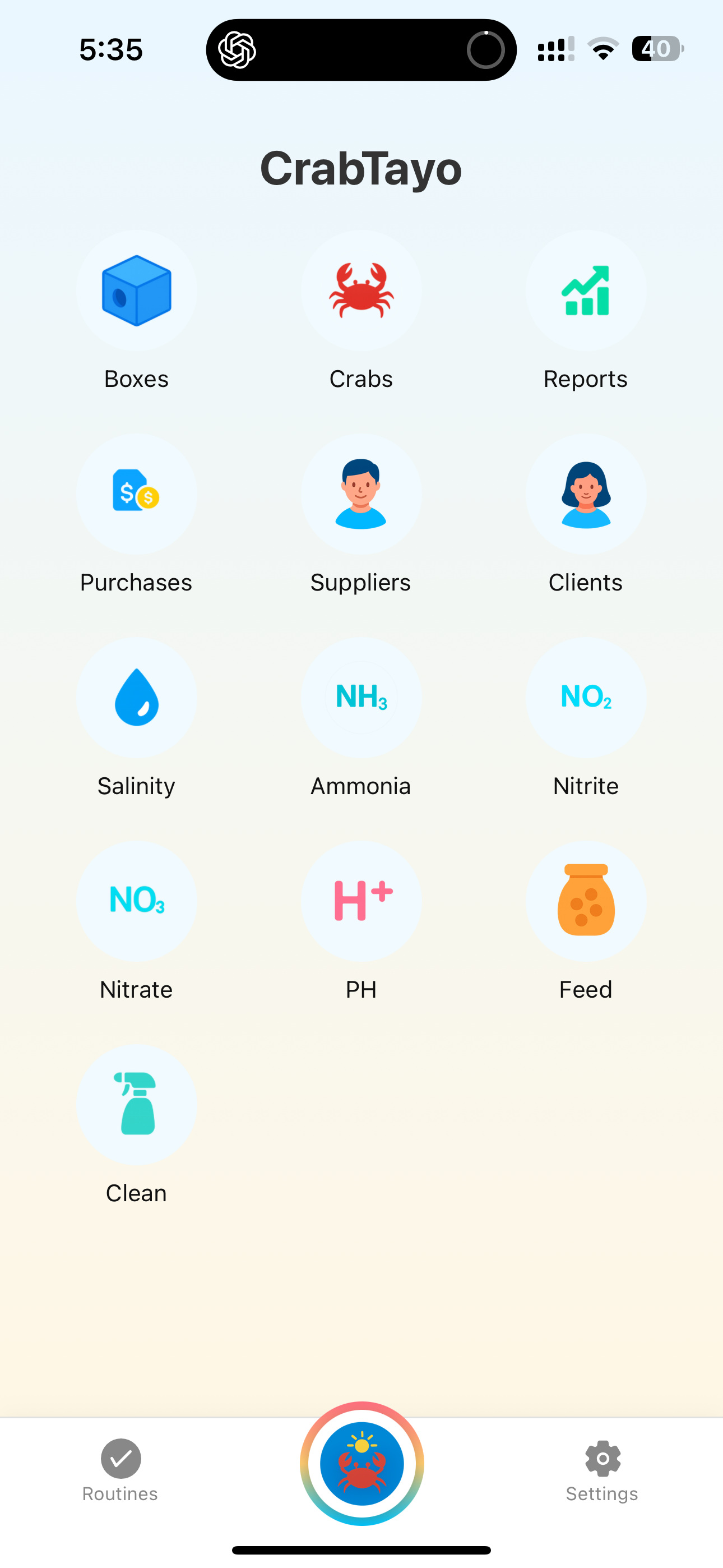
Task: Tap the Nitrite tile
Action: click(586, 698)
